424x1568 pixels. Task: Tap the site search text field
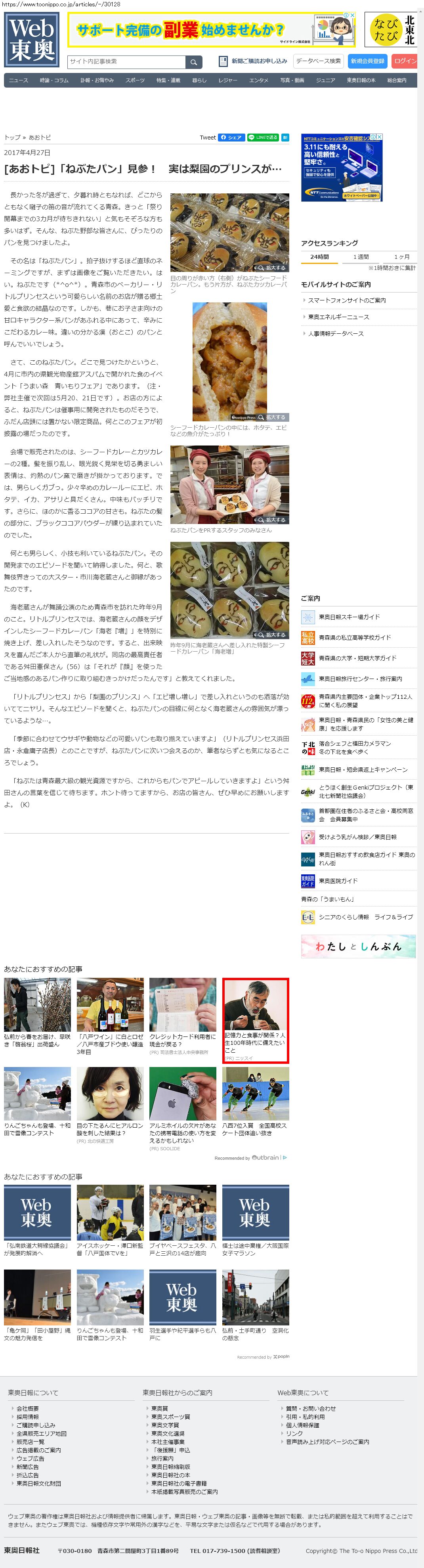(126, 61)
